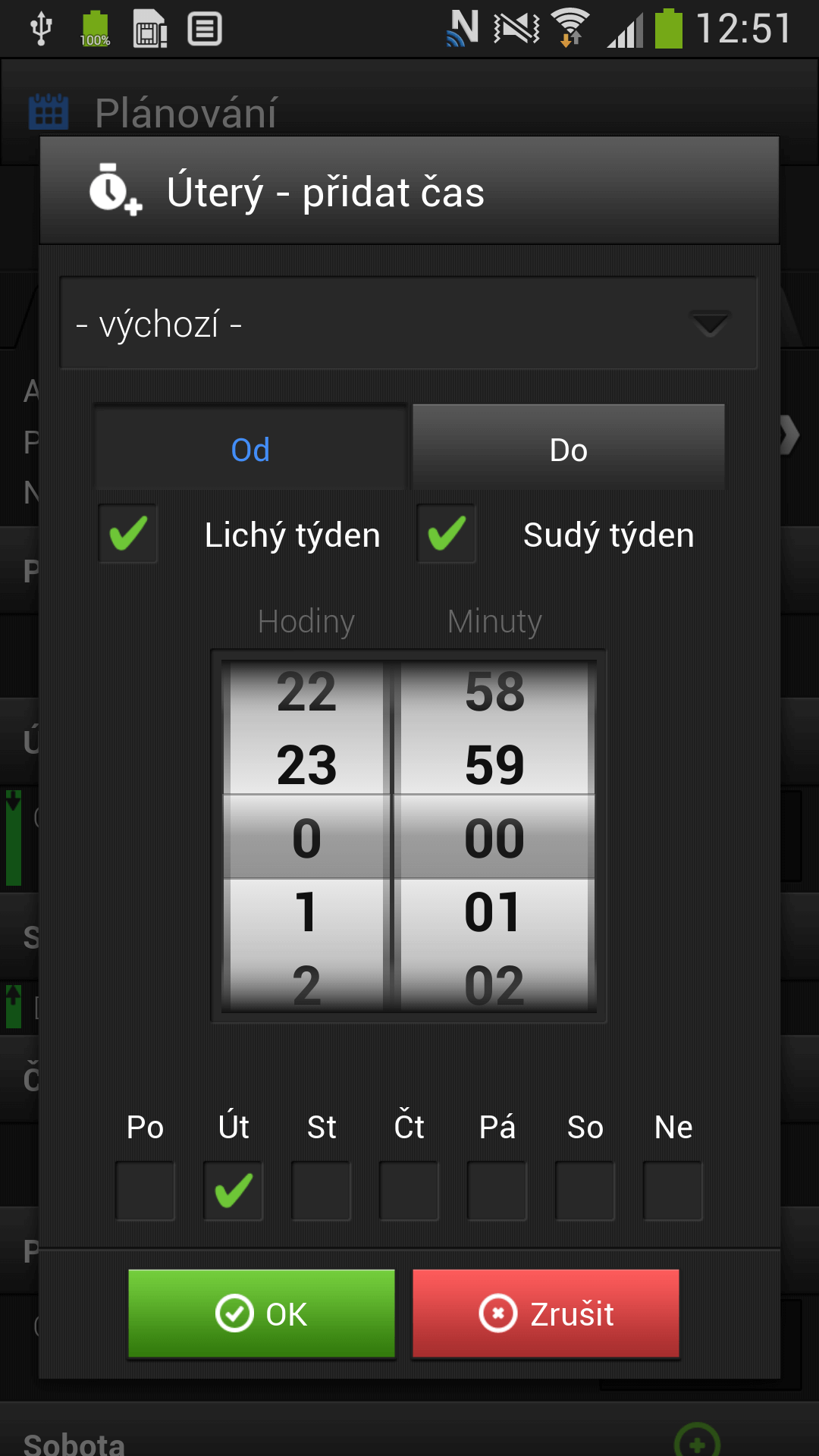Select hour 23 in the Hodiny wheel
Screen dimensions: 819x1456
point(306,764)
